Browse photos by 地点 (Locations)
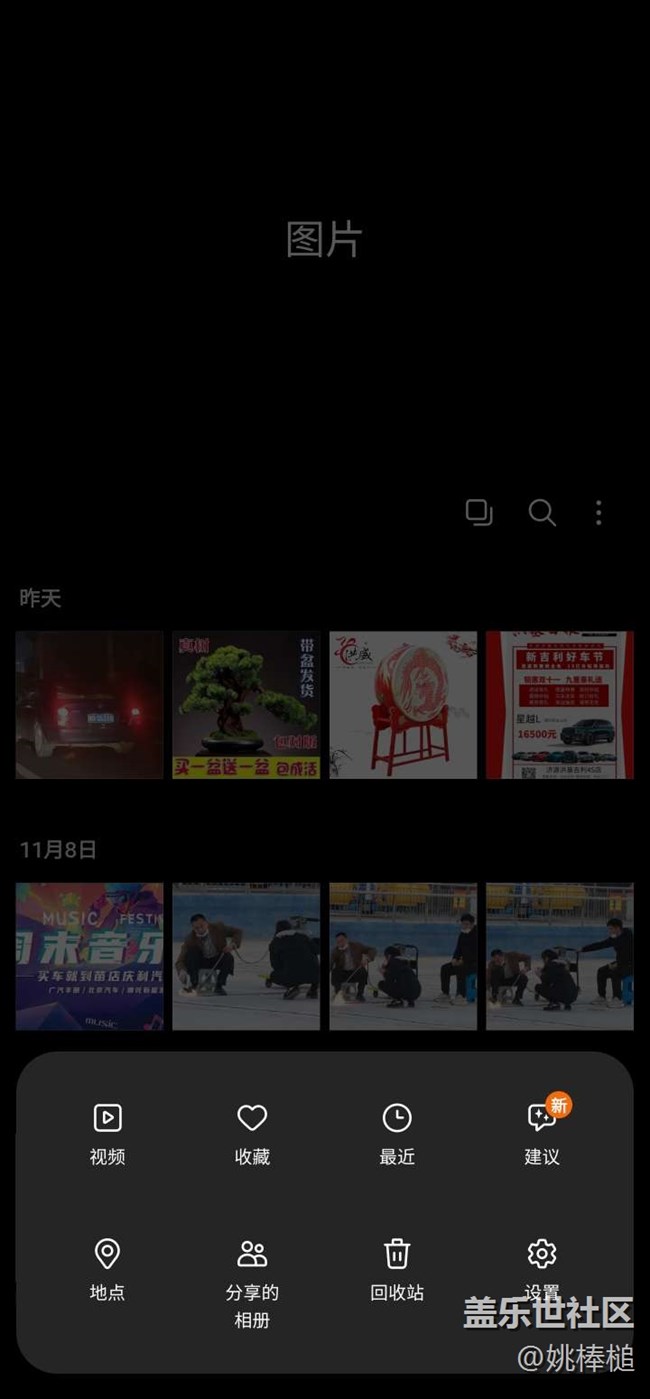Viewport: 650px width, 1399px height. click(x=107, y=1269)
